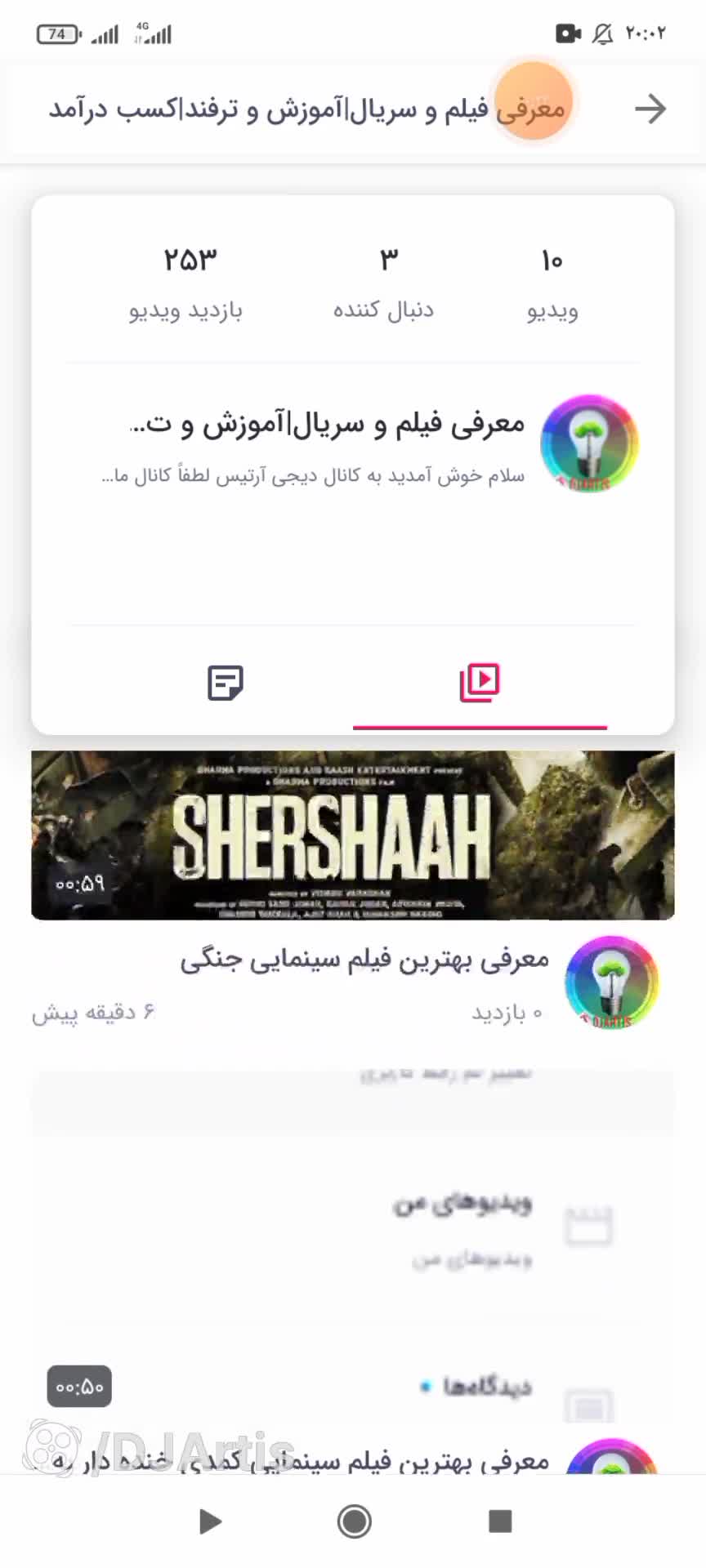Go to the home screen via circle button
This screenshot has width=706, height=1568.
(x=354, y=1521)
